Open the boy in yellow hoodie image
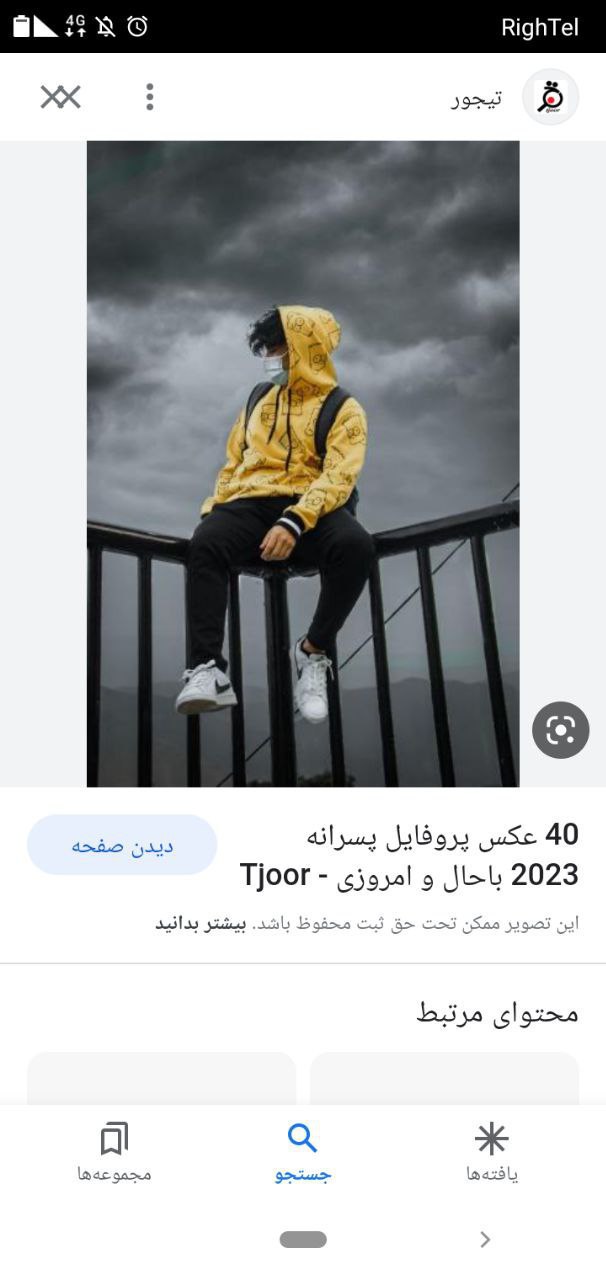The image size is (606, 1280). point(303,463)
